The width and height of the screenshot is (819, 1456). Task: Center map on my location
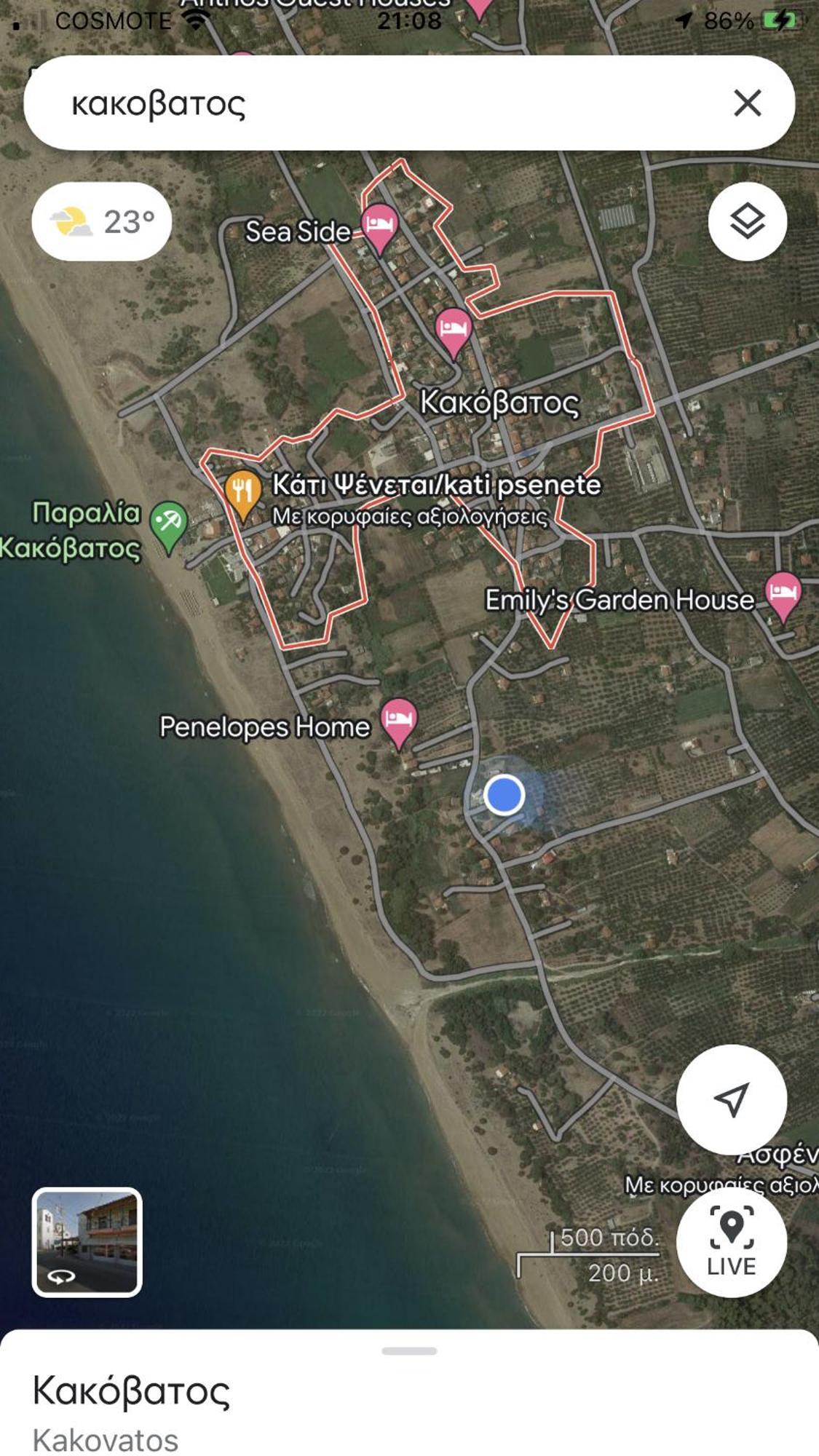(731, 1099)
